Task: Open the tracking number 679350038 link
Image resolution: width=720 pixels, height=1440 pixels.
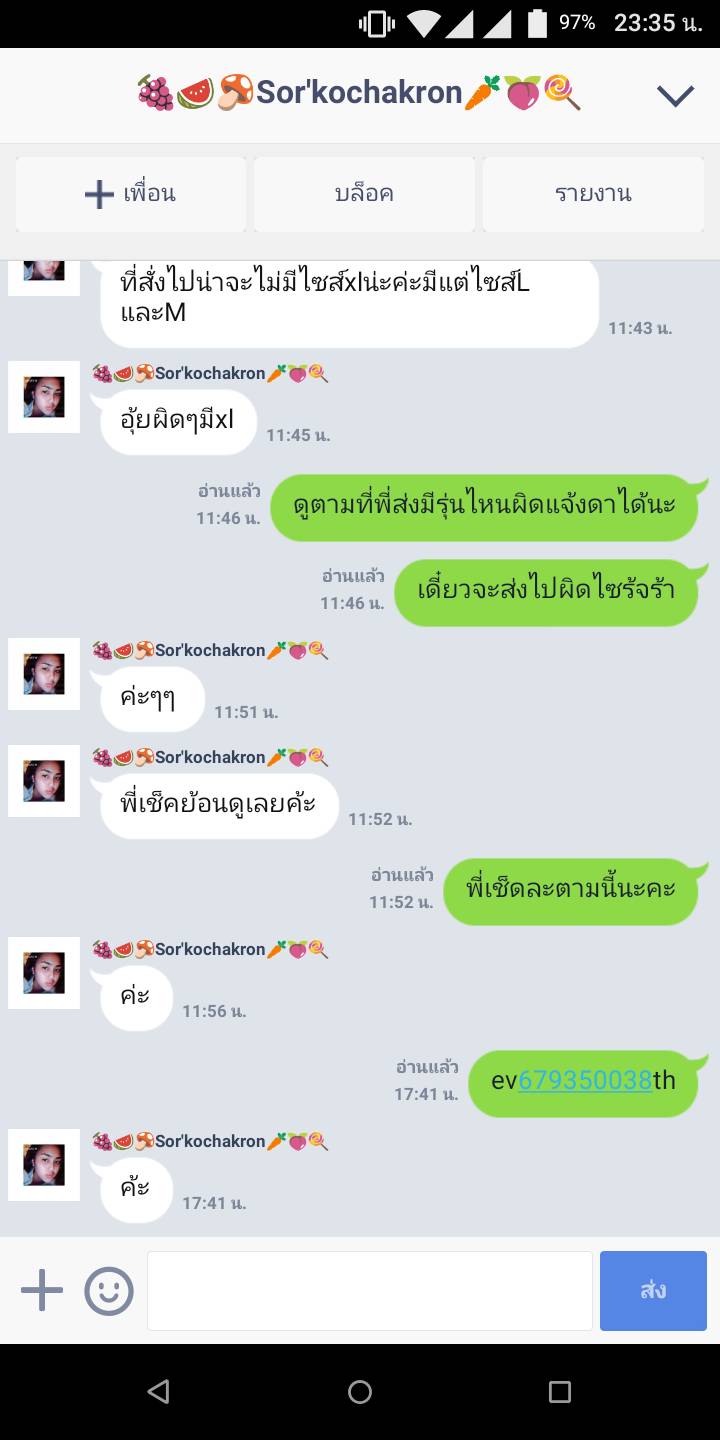Action: coord(585,1080)
